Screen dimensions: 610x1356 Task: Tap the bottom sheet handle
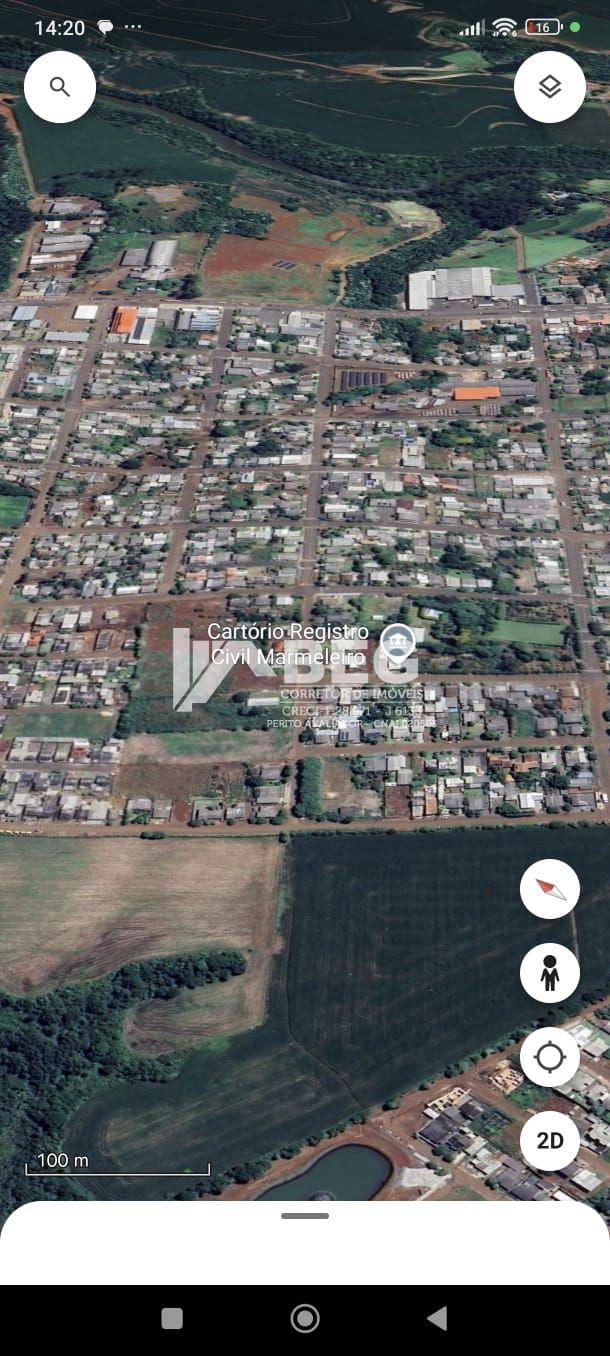coord(305,1216)
